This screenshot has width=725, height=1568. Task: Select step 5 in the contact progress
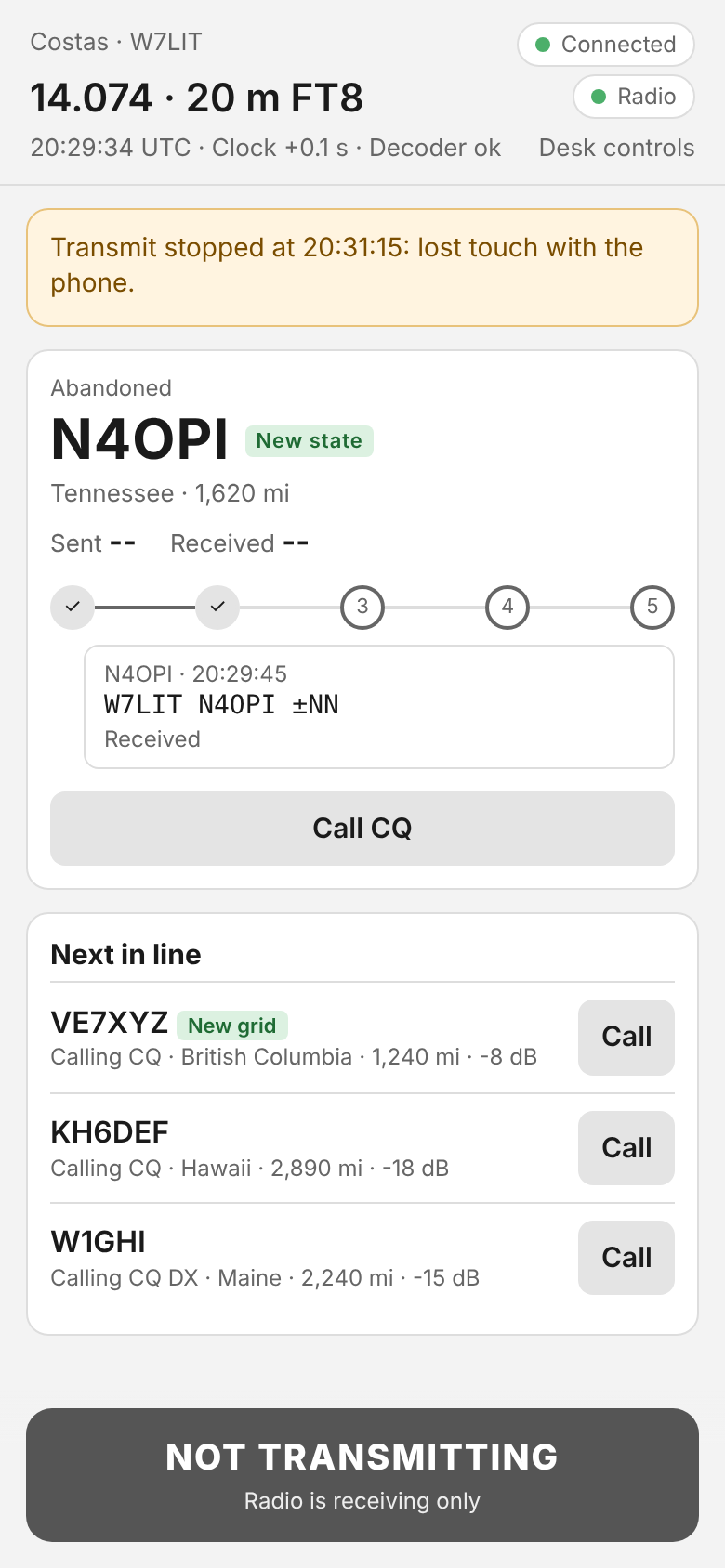[652, 608]
